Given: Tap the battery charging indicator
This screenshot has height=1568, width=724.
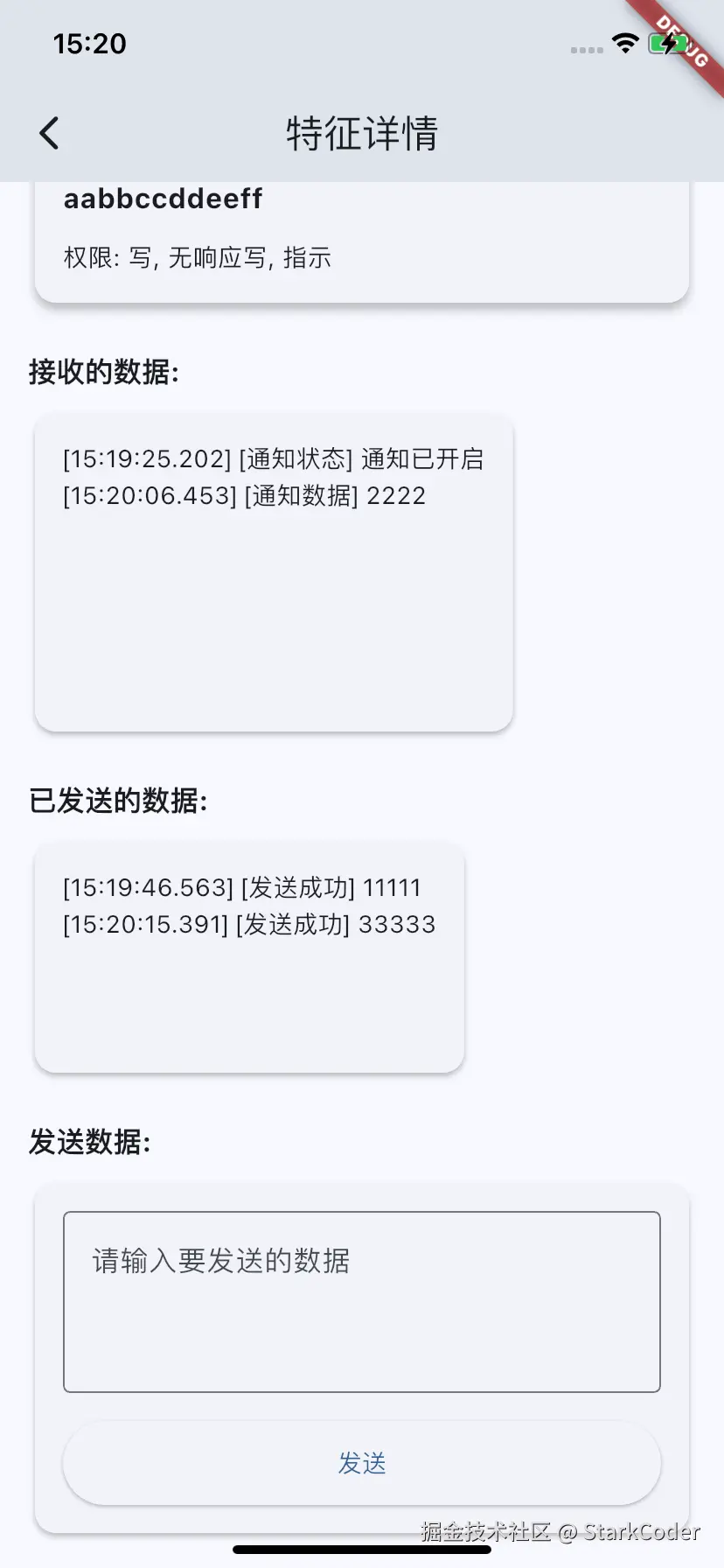Looking at the screenshot, I should [667, 44].
